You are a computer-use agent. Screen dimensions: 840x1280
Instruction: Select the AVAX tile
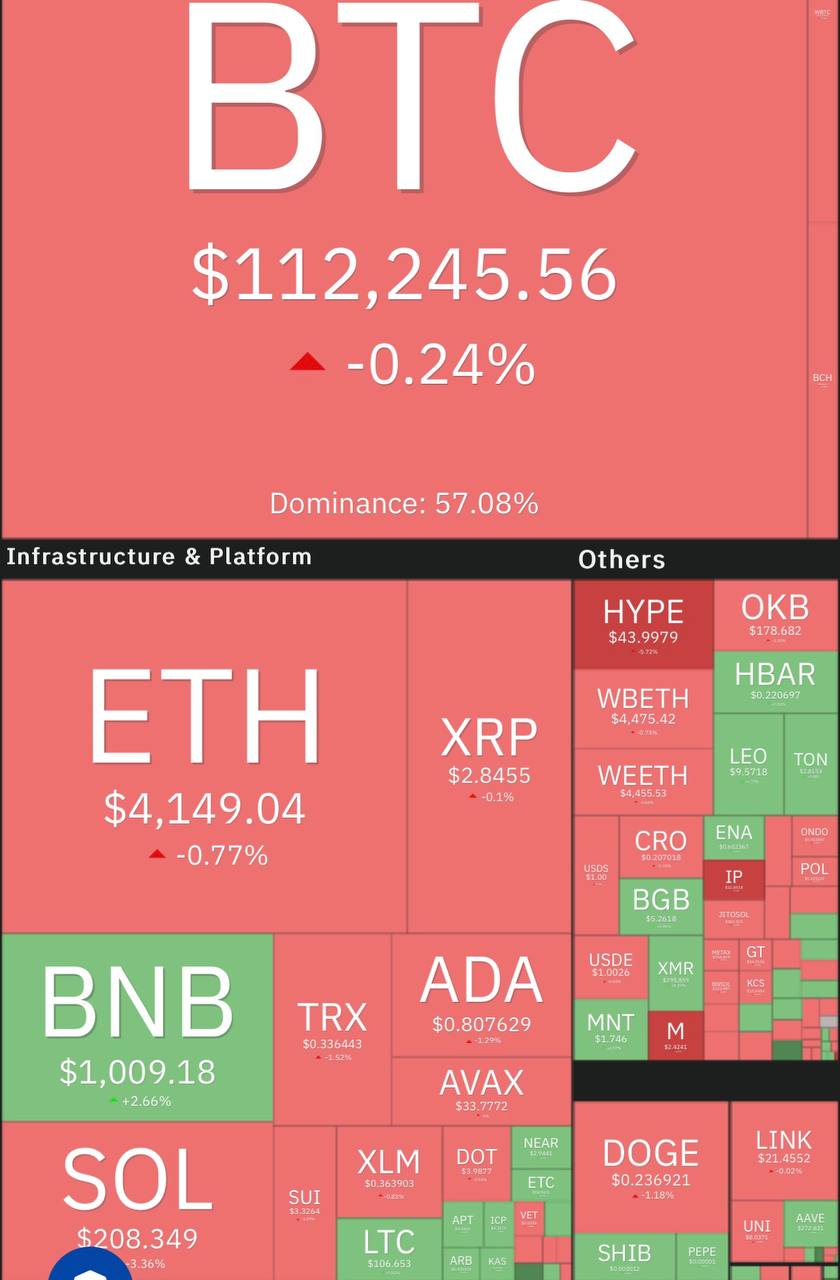coord(481,1090)
